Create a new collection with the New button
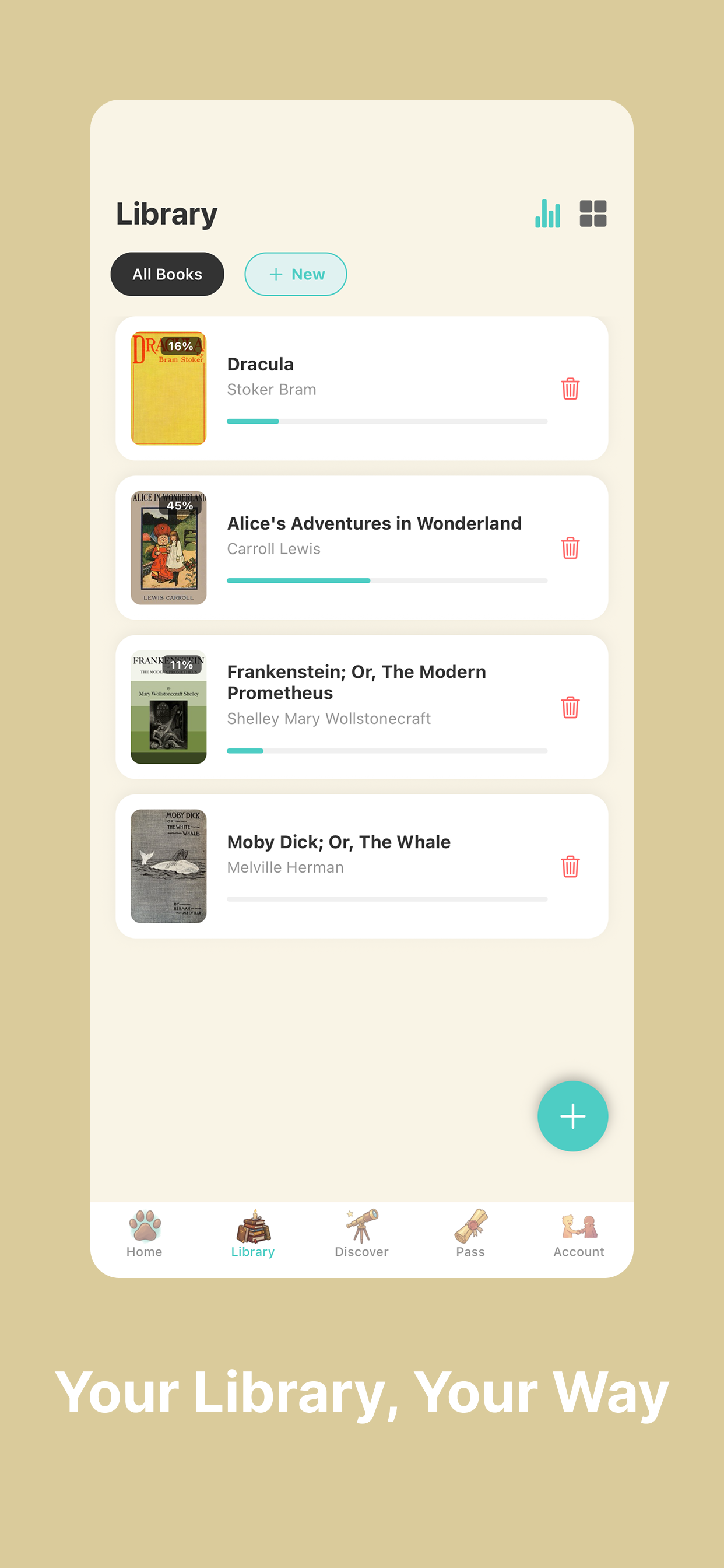724x1568 pixels. click(x=296, y=274)
